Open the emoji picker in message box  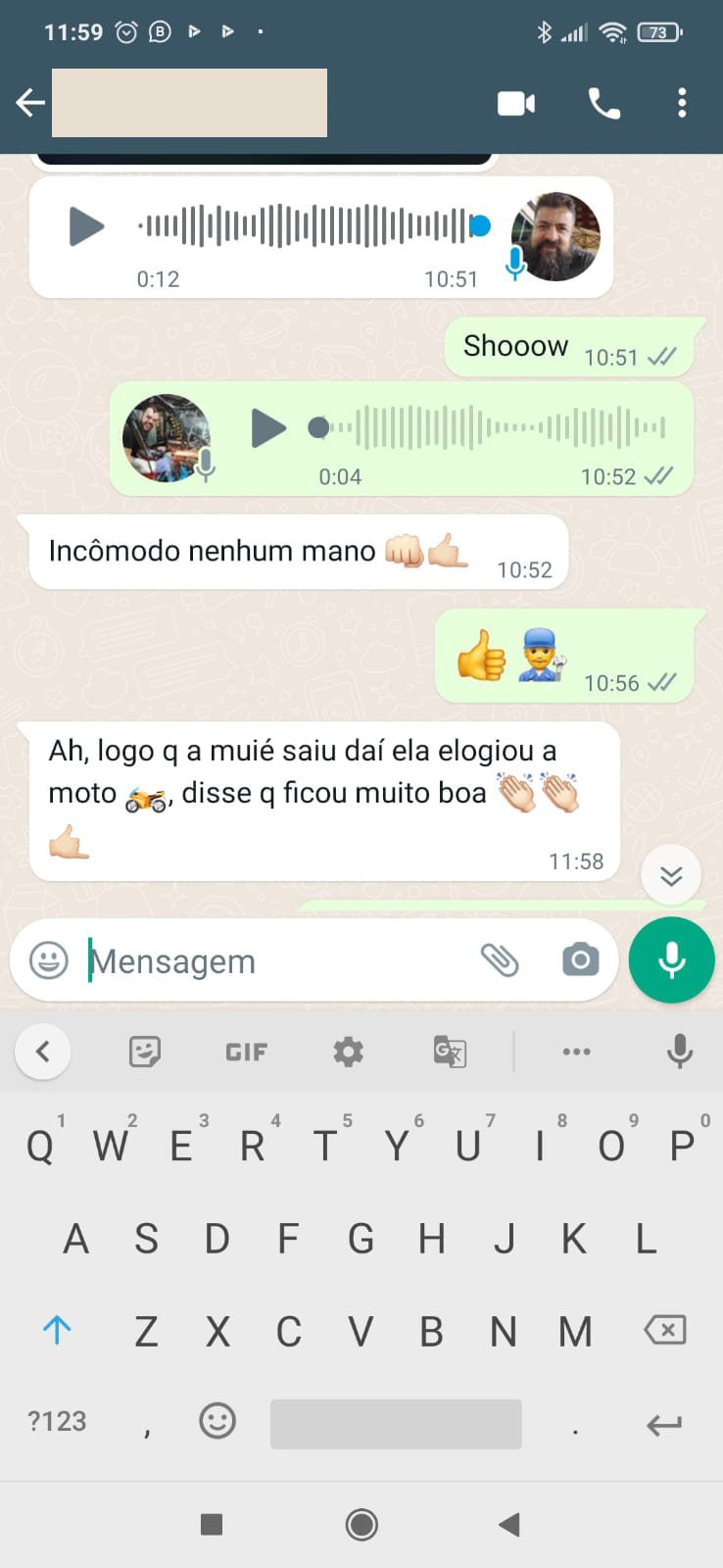tap(49, 960)
